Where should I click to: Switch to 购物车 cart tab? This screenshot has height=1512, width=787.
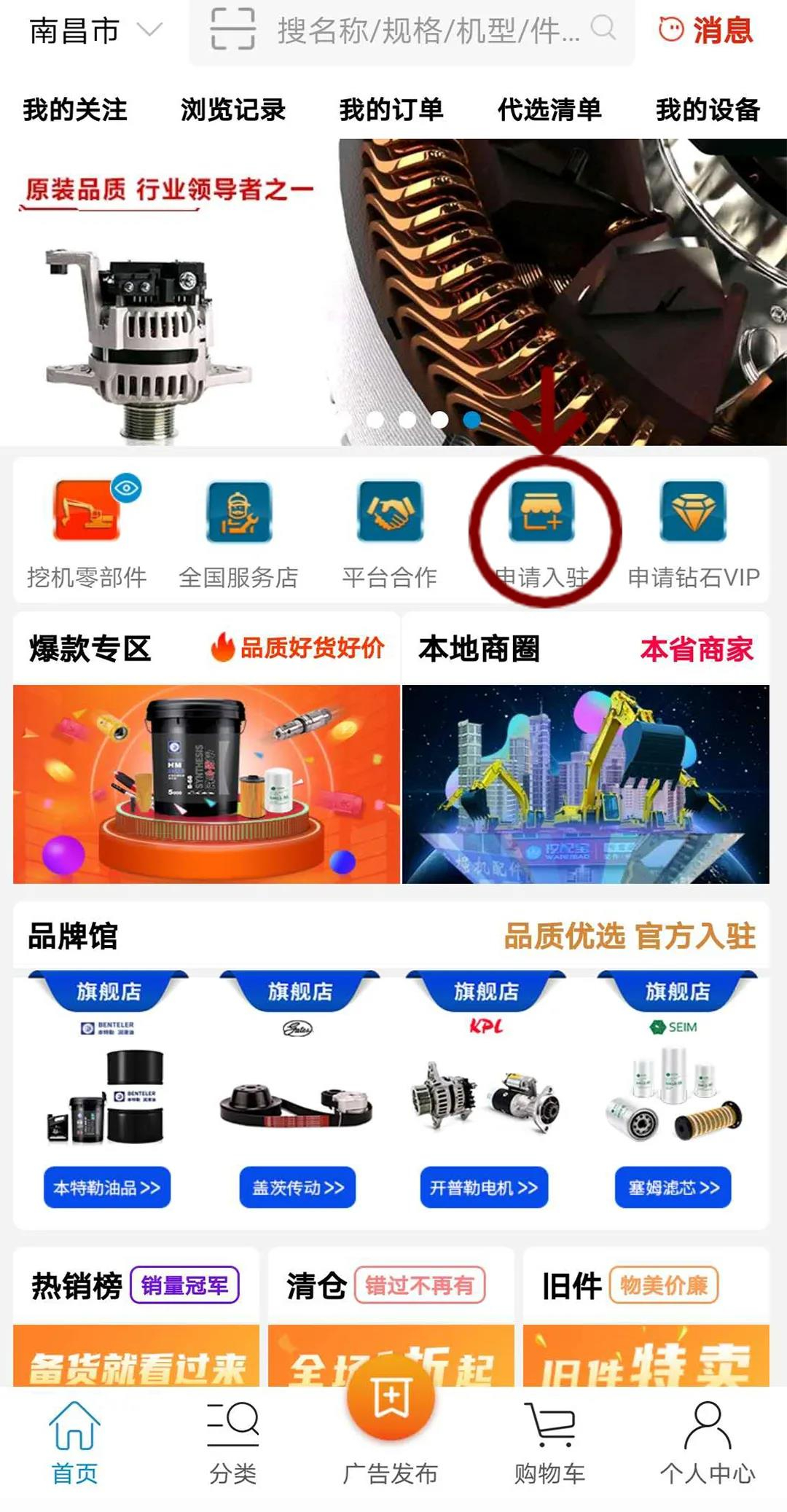[549, 1443]
